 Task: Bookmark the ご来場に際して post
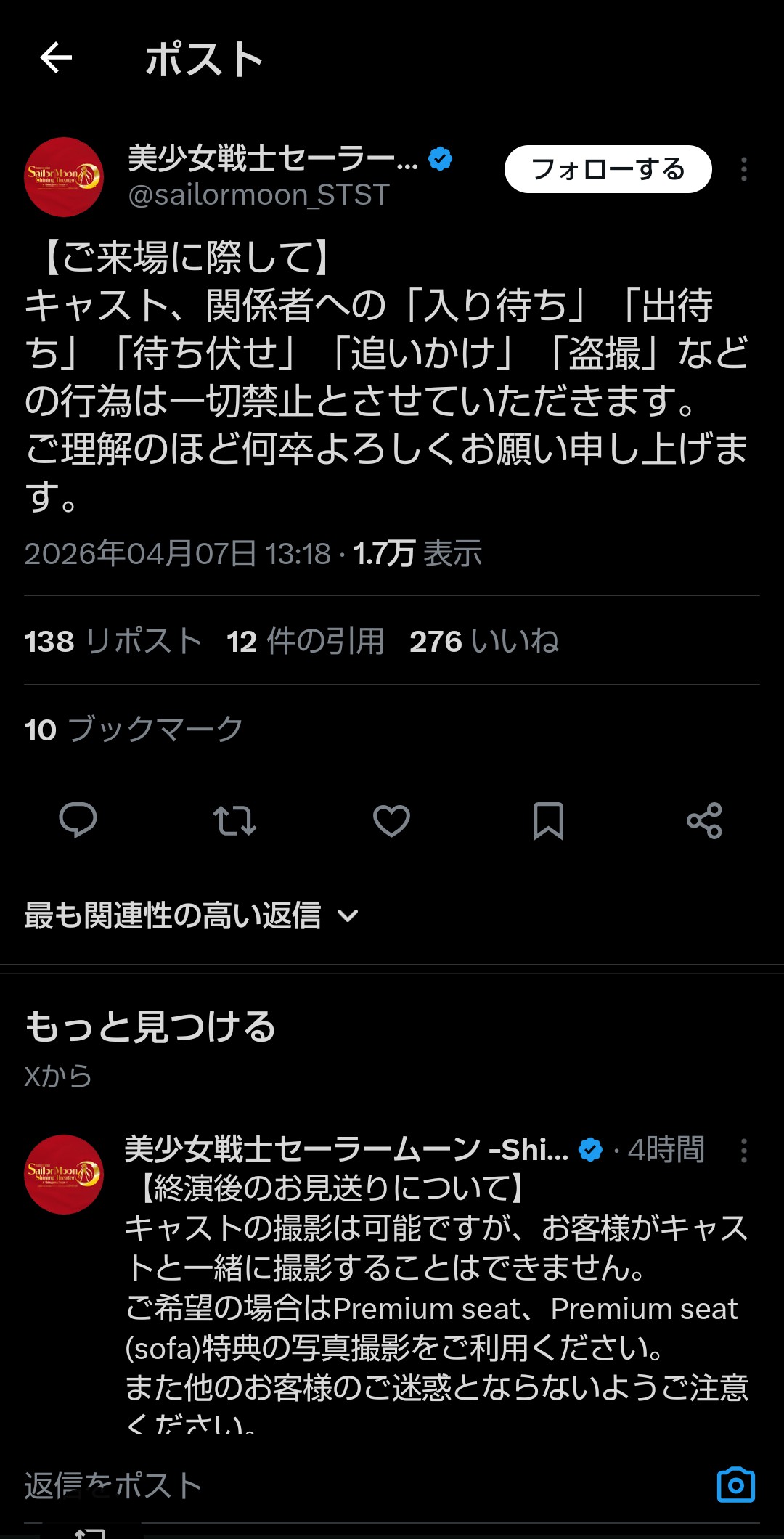coord(548,821)
